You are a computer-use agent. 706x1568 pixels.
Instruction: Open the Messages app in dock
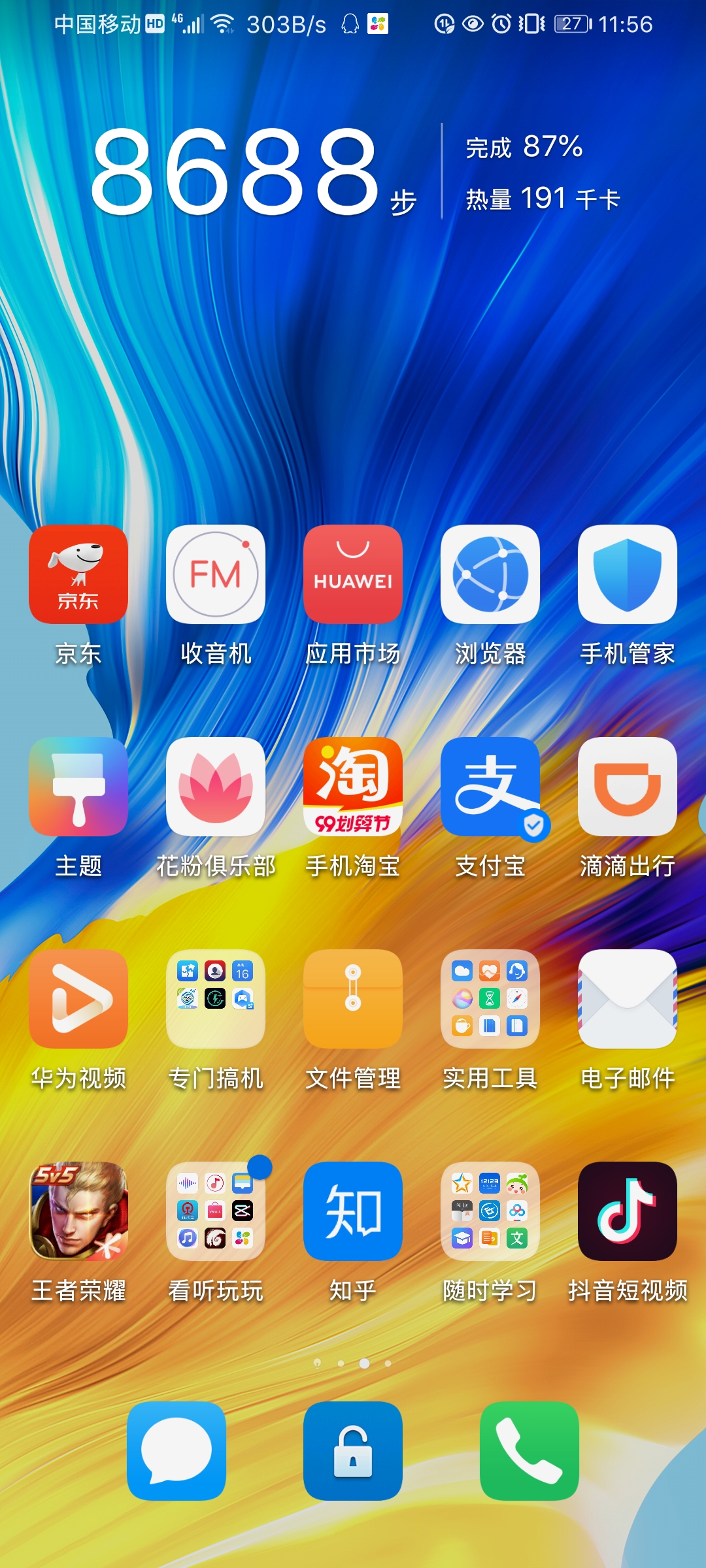pyautogui.click(x=176, y=1451)
